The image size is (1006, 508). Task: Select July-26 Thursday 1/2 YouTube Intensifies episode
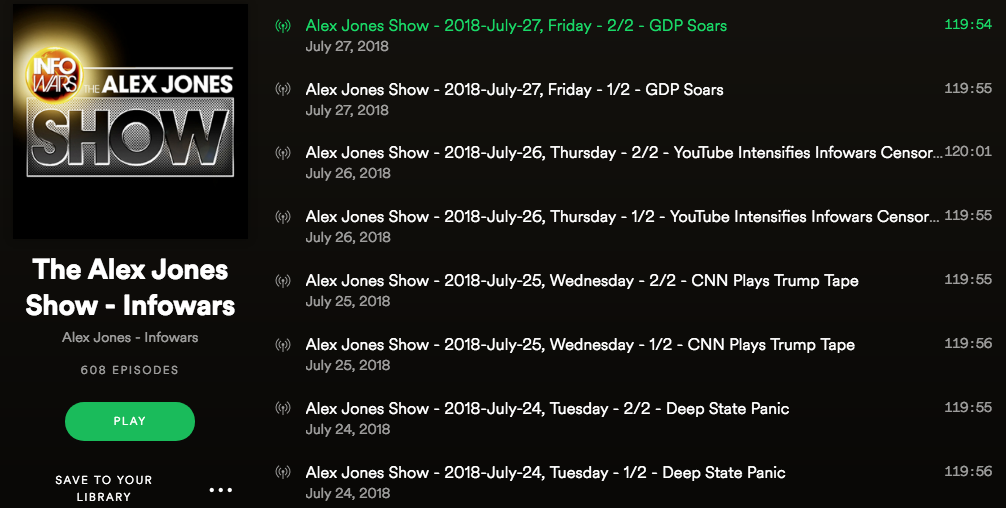coord(622,217)
